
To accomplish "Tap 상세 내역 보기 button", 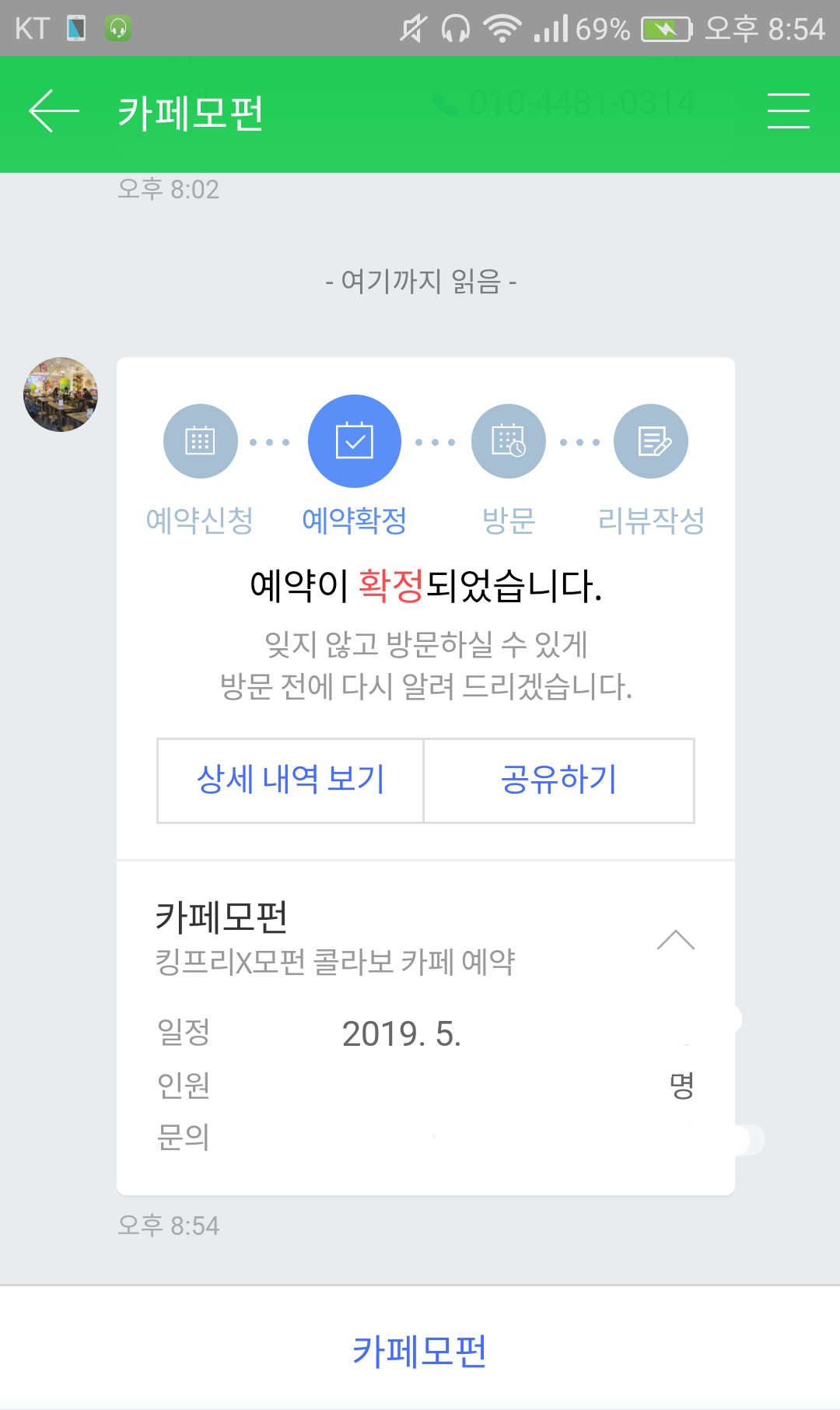I will 290,780.
